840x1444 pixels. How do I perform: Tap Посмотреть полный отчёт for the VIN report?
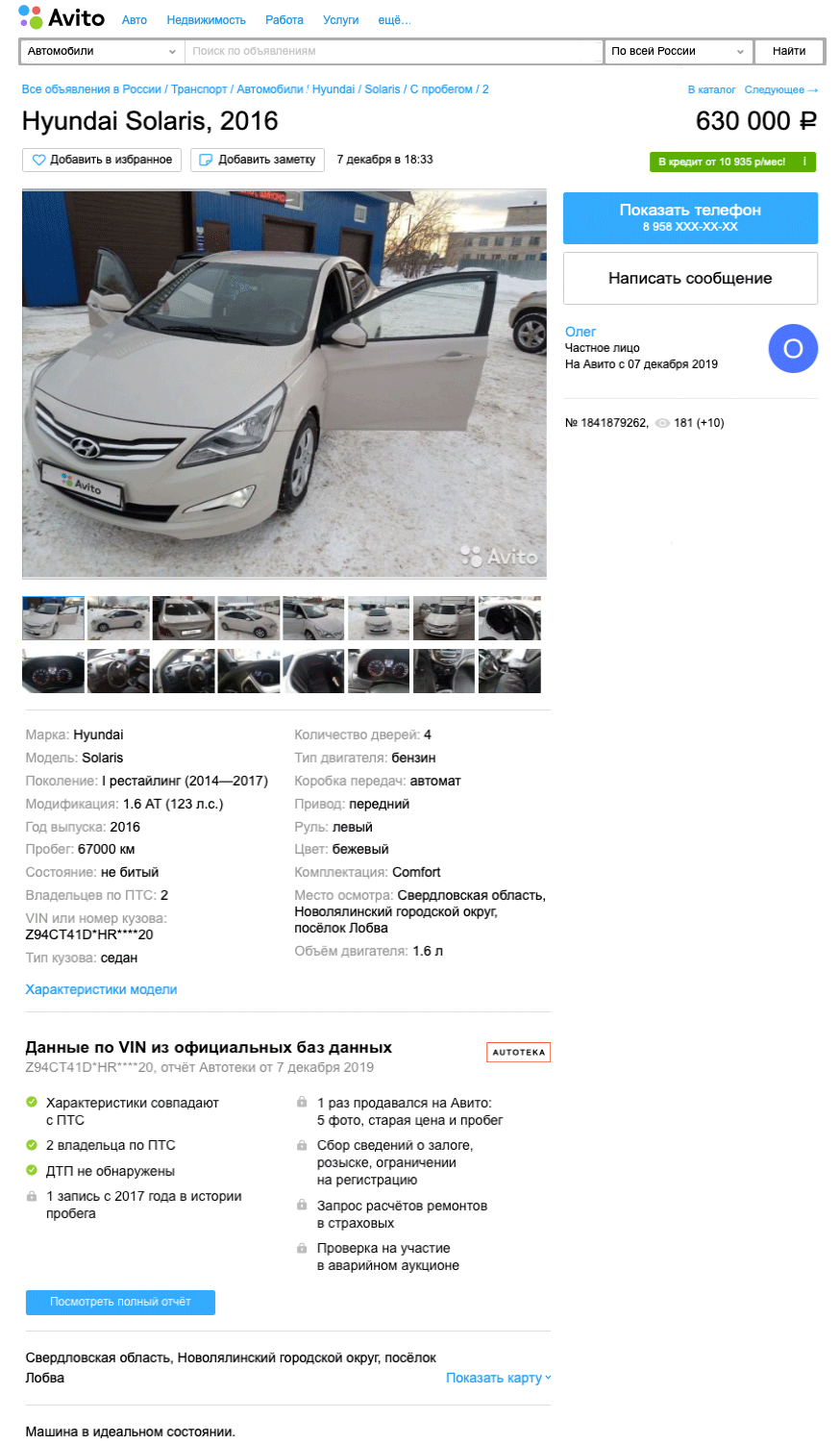pyautogui.click(x=120, y=1302)
